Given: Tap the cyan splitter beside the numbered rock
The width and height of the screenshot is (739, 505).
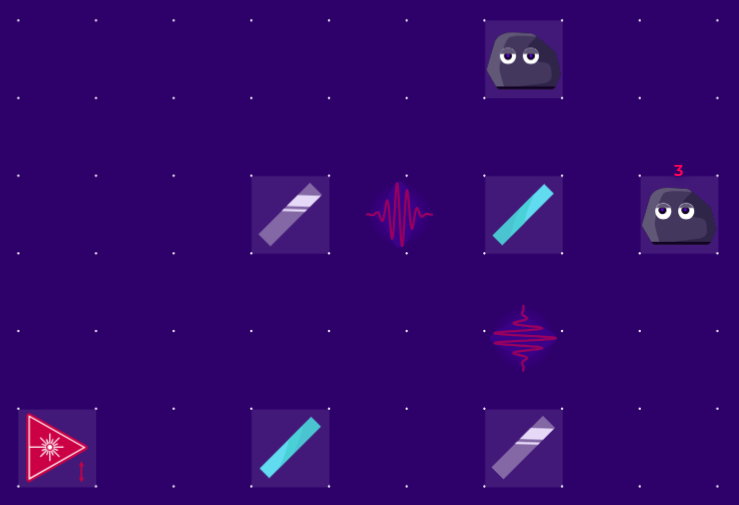Looking at the screenshot, I should 523,214.
